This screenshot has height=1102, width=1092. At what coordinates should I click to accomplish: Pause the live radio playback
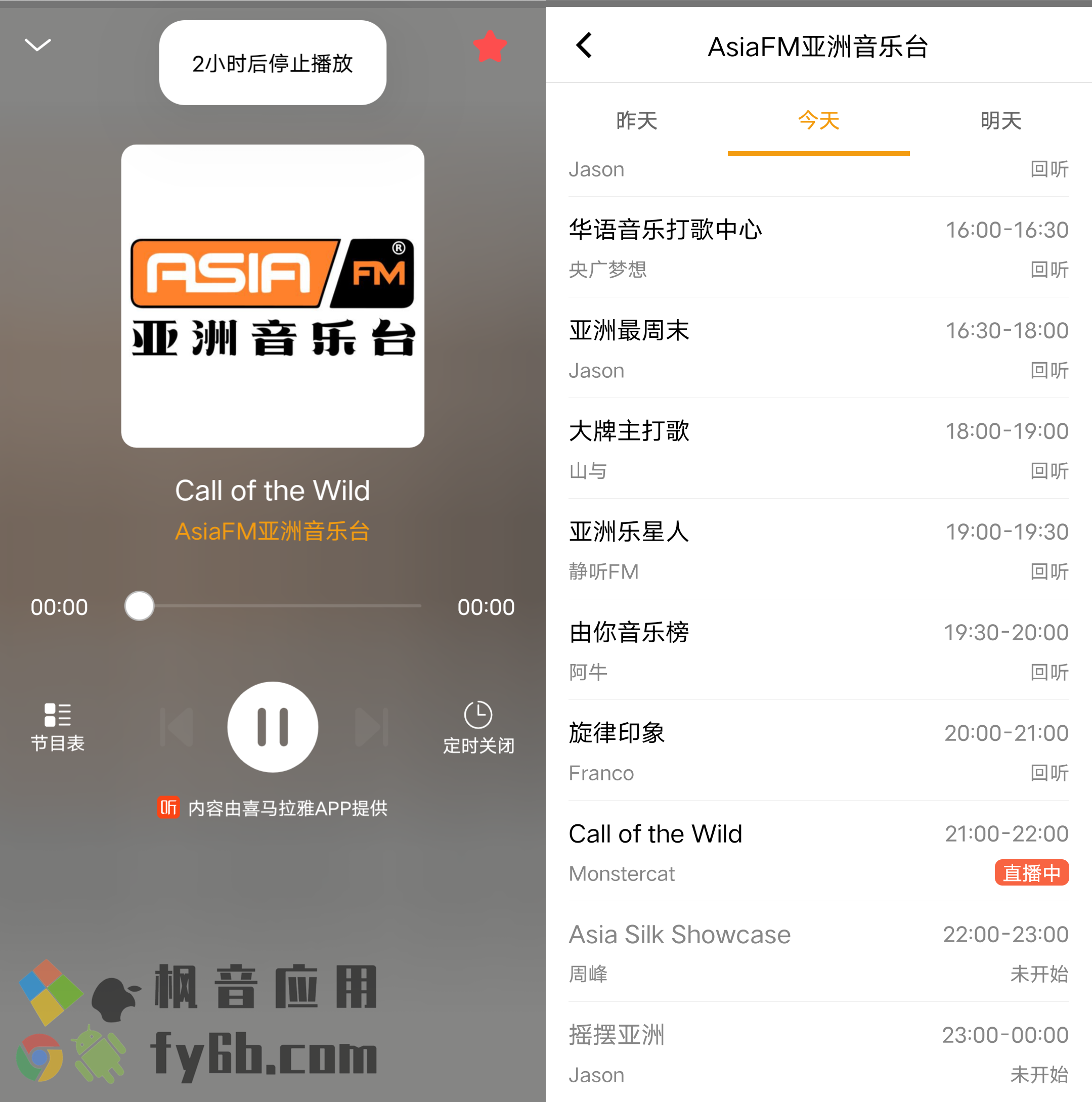[273, 727]
